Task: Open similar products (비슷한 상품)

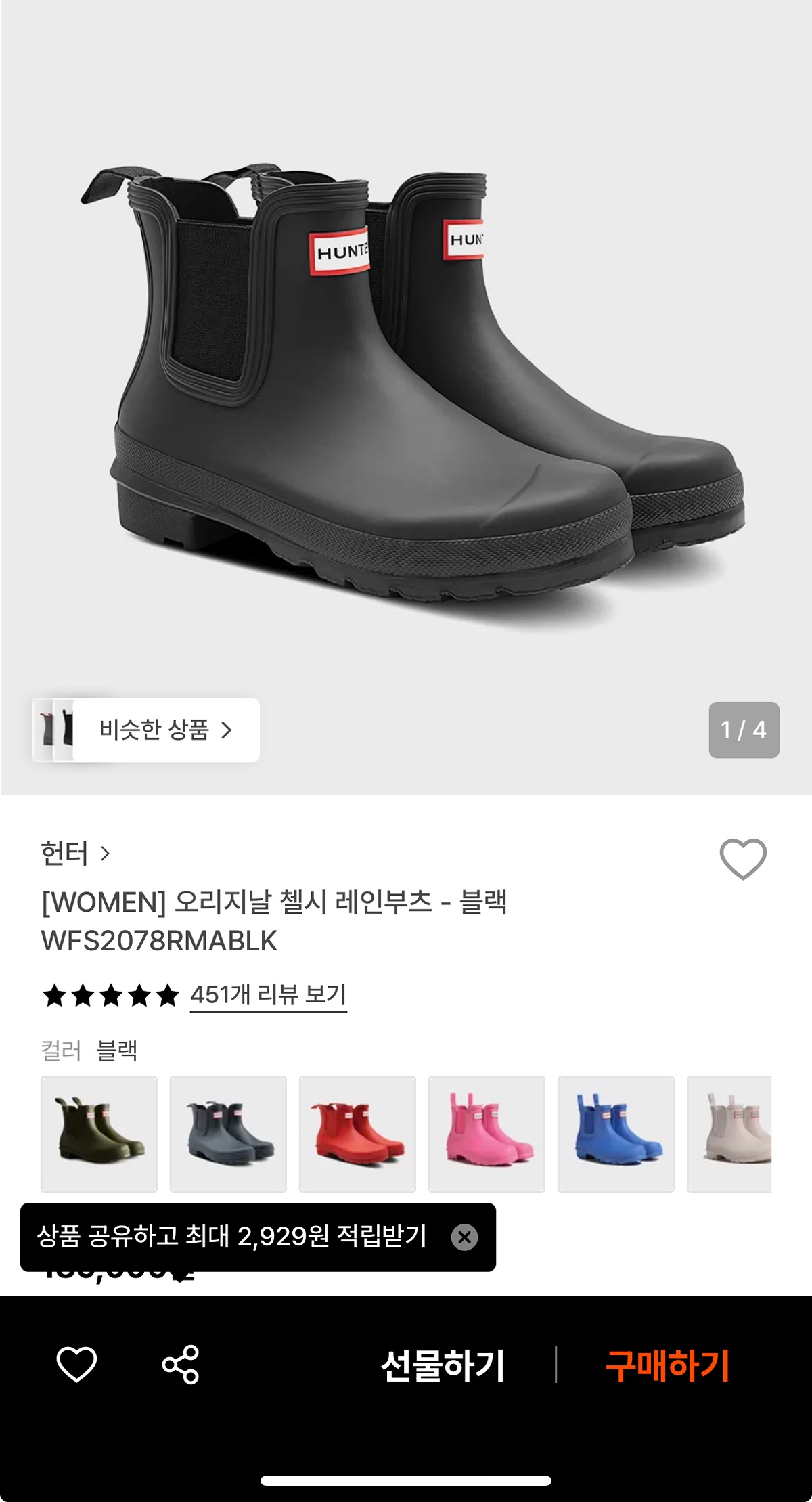Action: coord(165,730)
